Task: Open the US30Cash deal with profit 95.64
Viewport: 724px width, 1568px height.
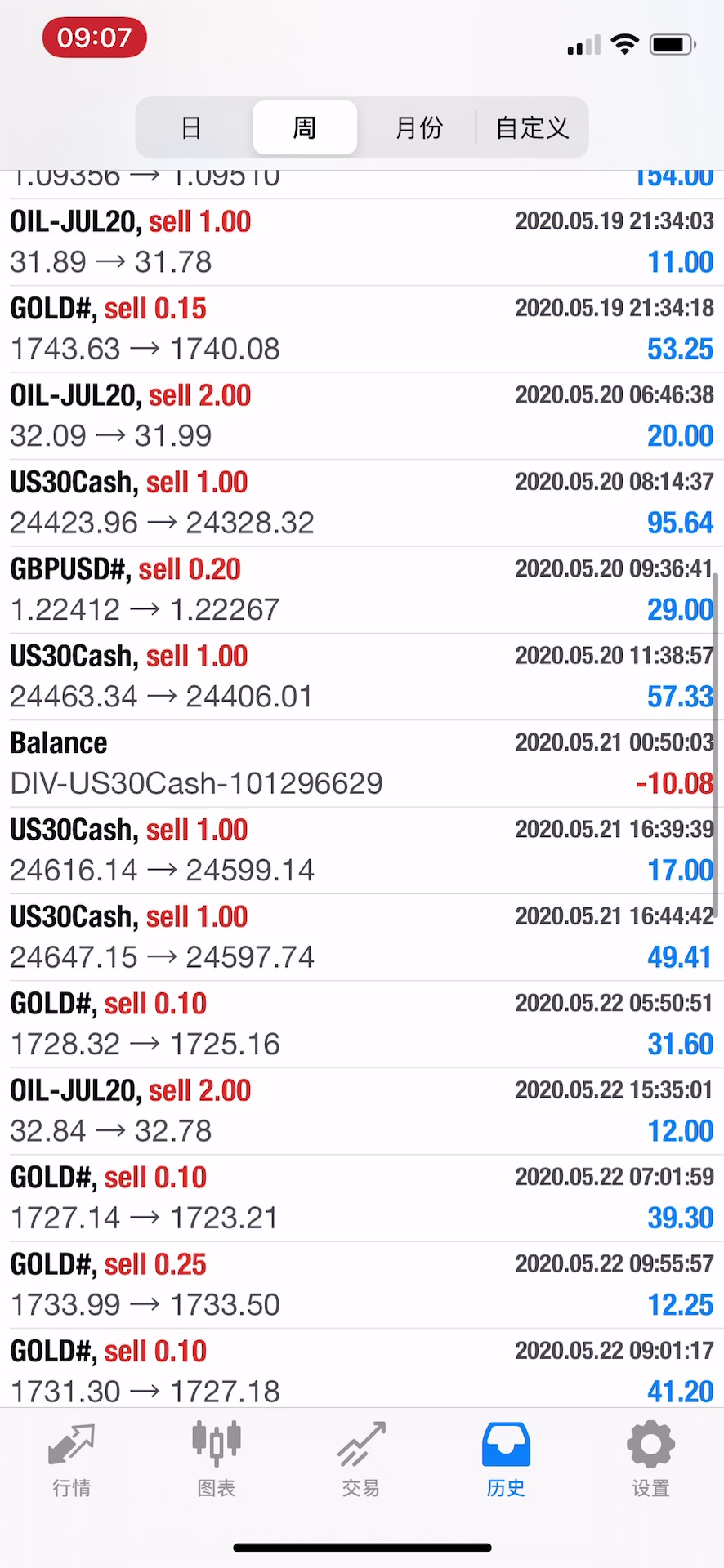Action: [361, 503]
